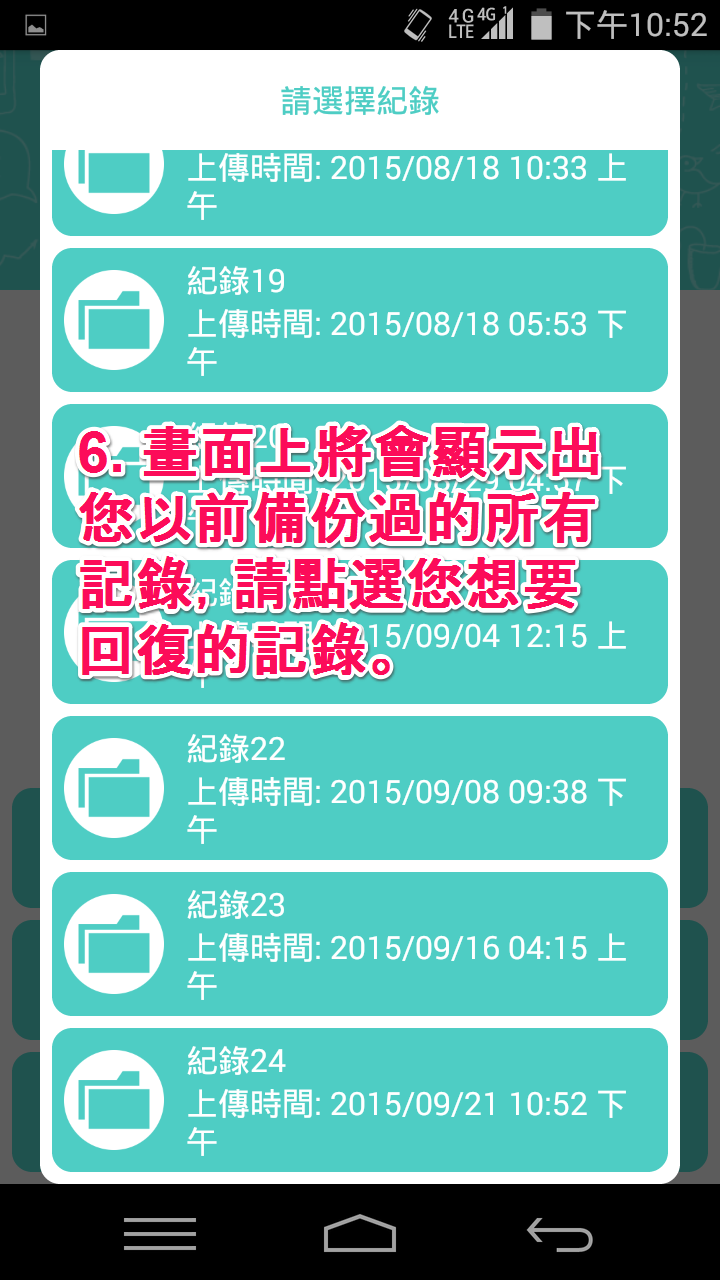Open record 紀錄23 from 2015/09/16
The height and width of the screenshot is (1280, 720).
(x=360, y=944)
